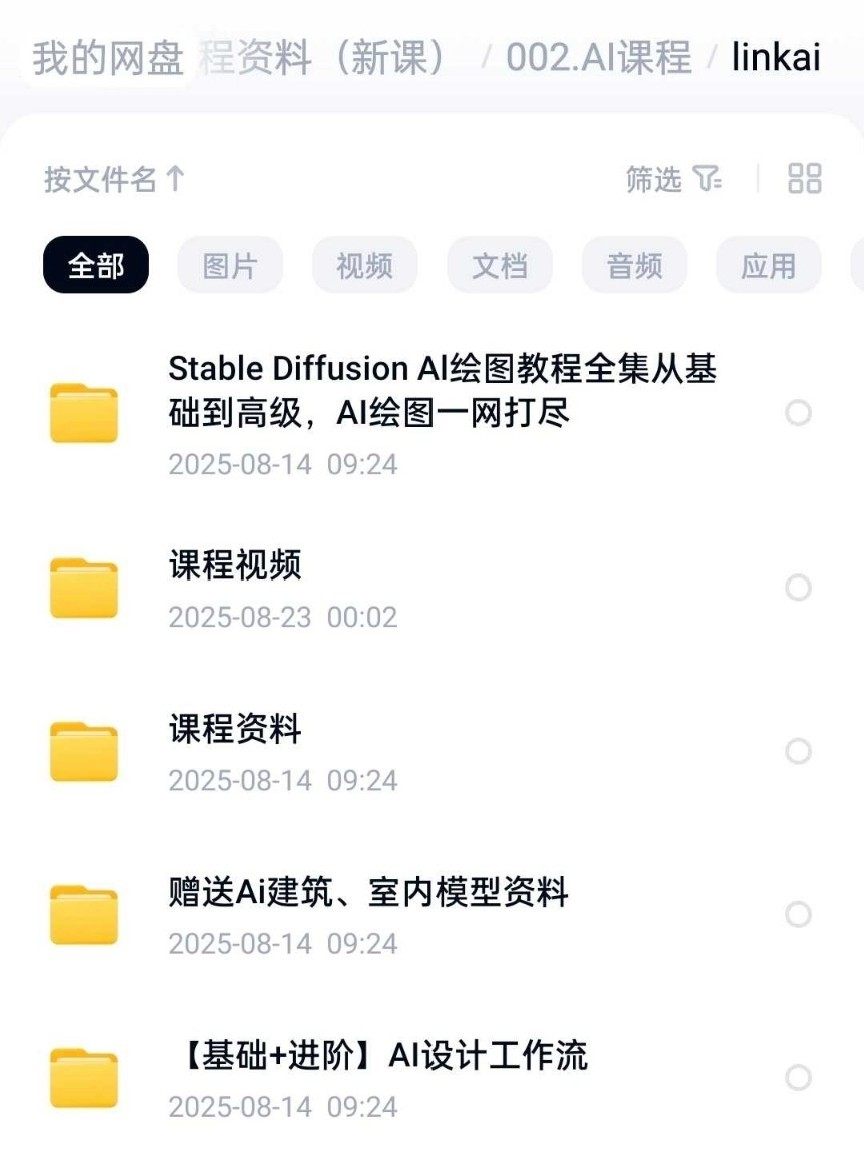Change the 按文件名 sort order
Viewport: 864px width, 1160px height.
115,180
